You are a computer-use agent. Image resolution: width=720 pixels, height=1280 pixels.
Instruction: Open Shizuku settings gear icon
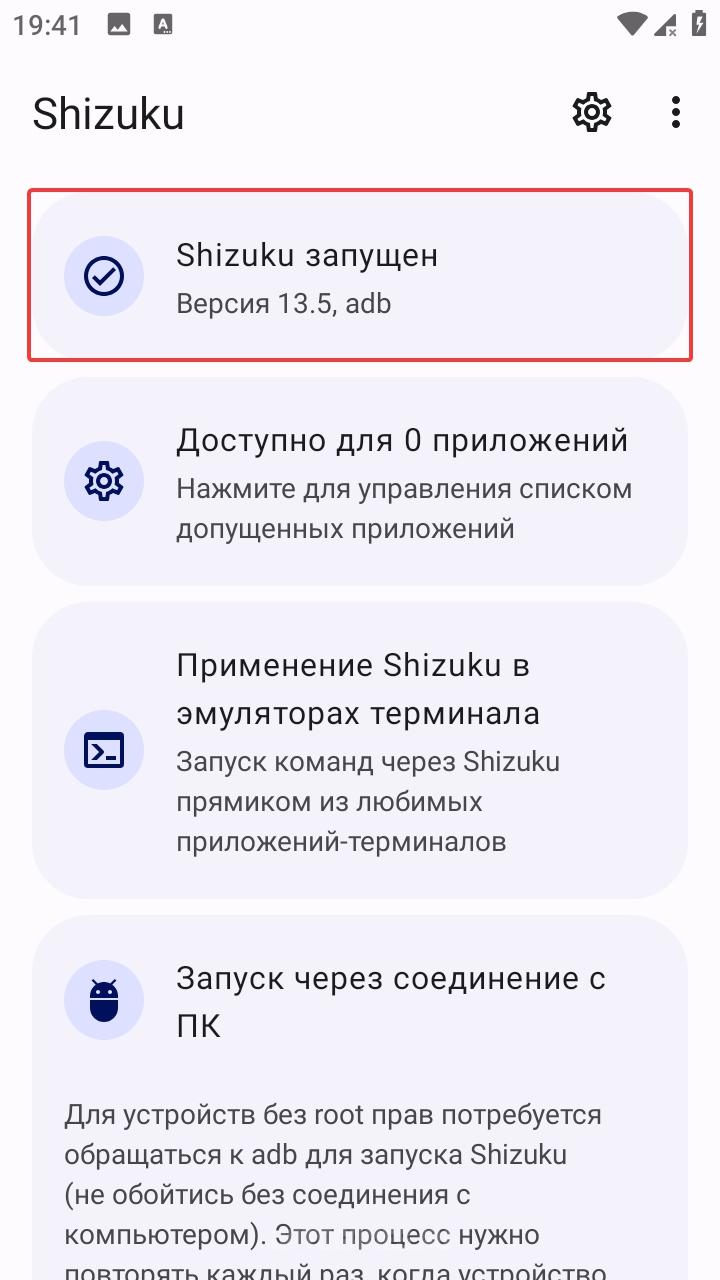(x=591, y=112)
